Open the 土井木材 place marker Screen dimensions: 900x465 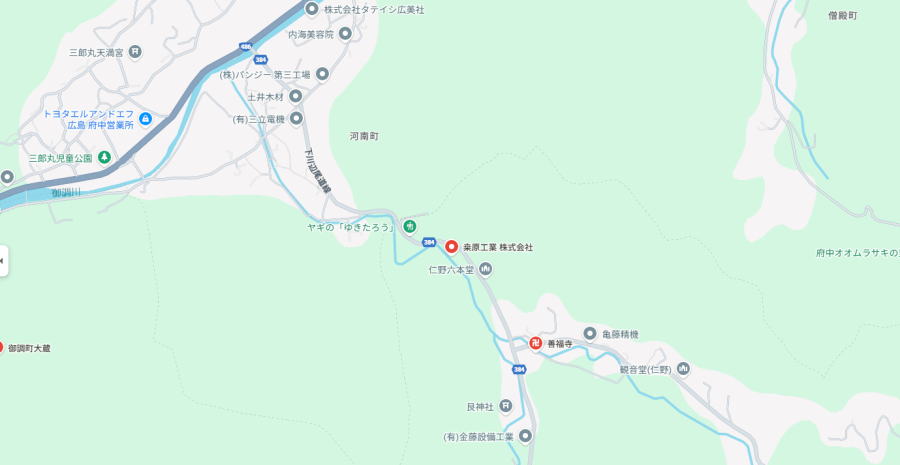click(296, 96)
